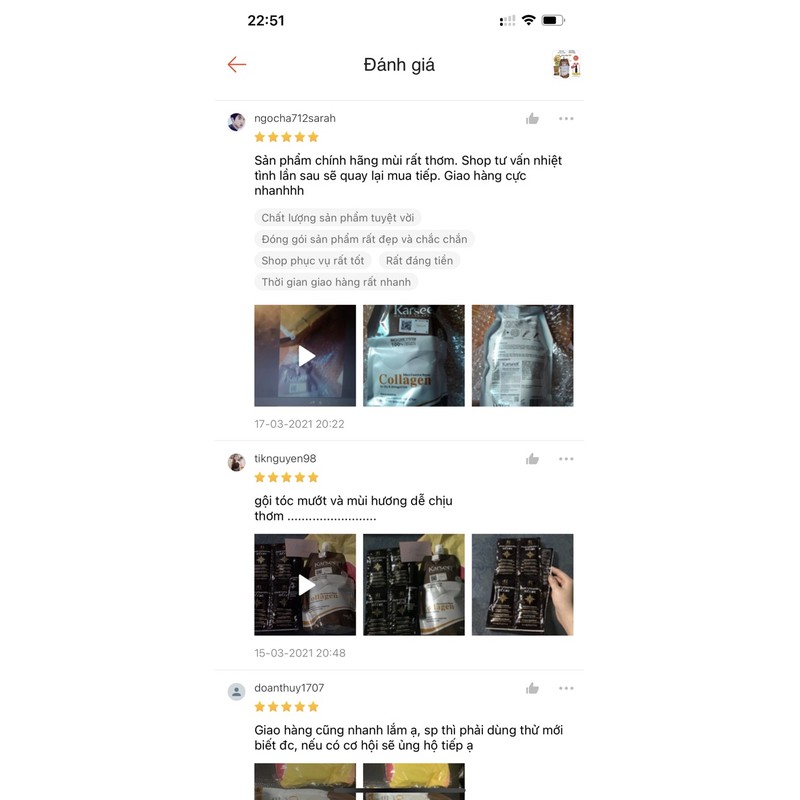The image size is (800, 800).
Task: View second photo in ngocha712sarah's review
Action: [x=414, y=355]
